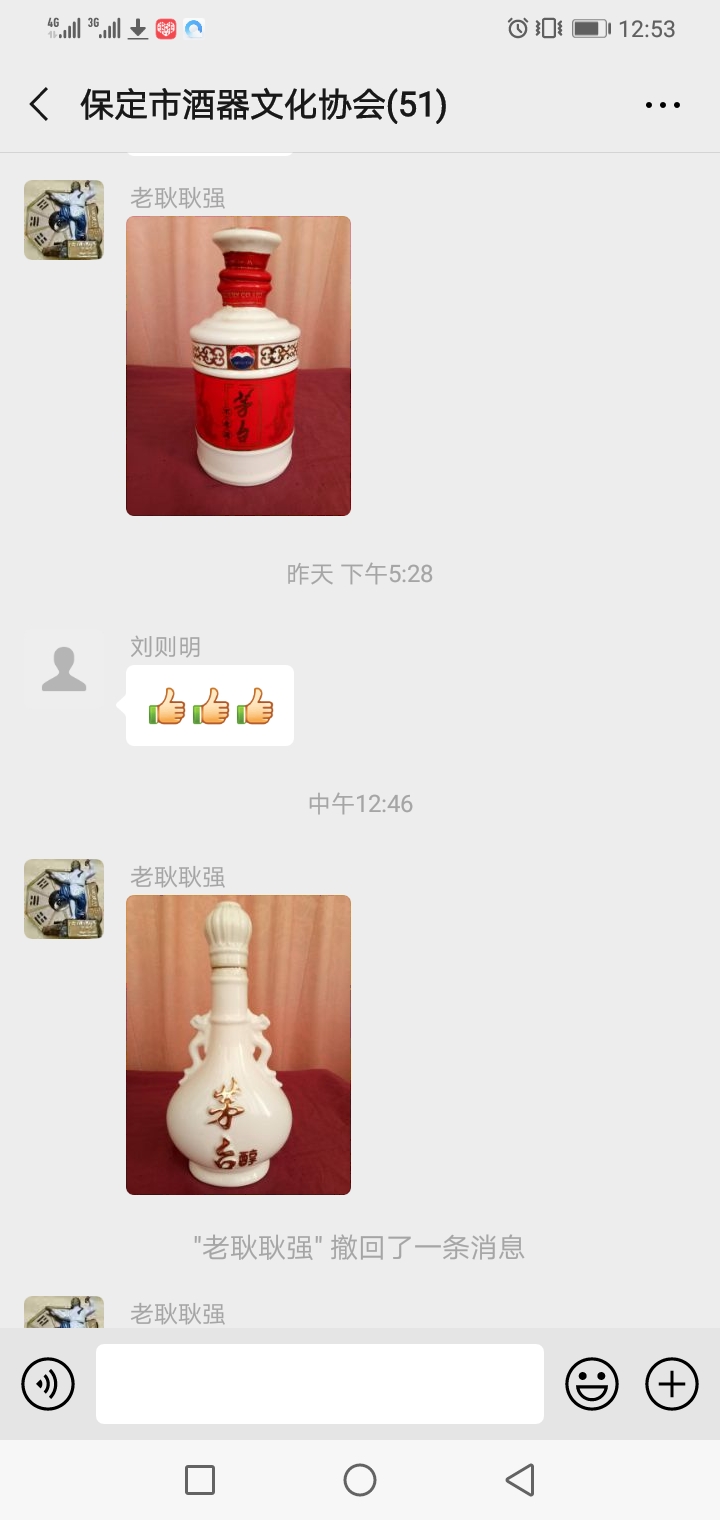Open the chat's three-dot menu
Image resolution: width=720 pixels, height=1520 pixels.
662,105
